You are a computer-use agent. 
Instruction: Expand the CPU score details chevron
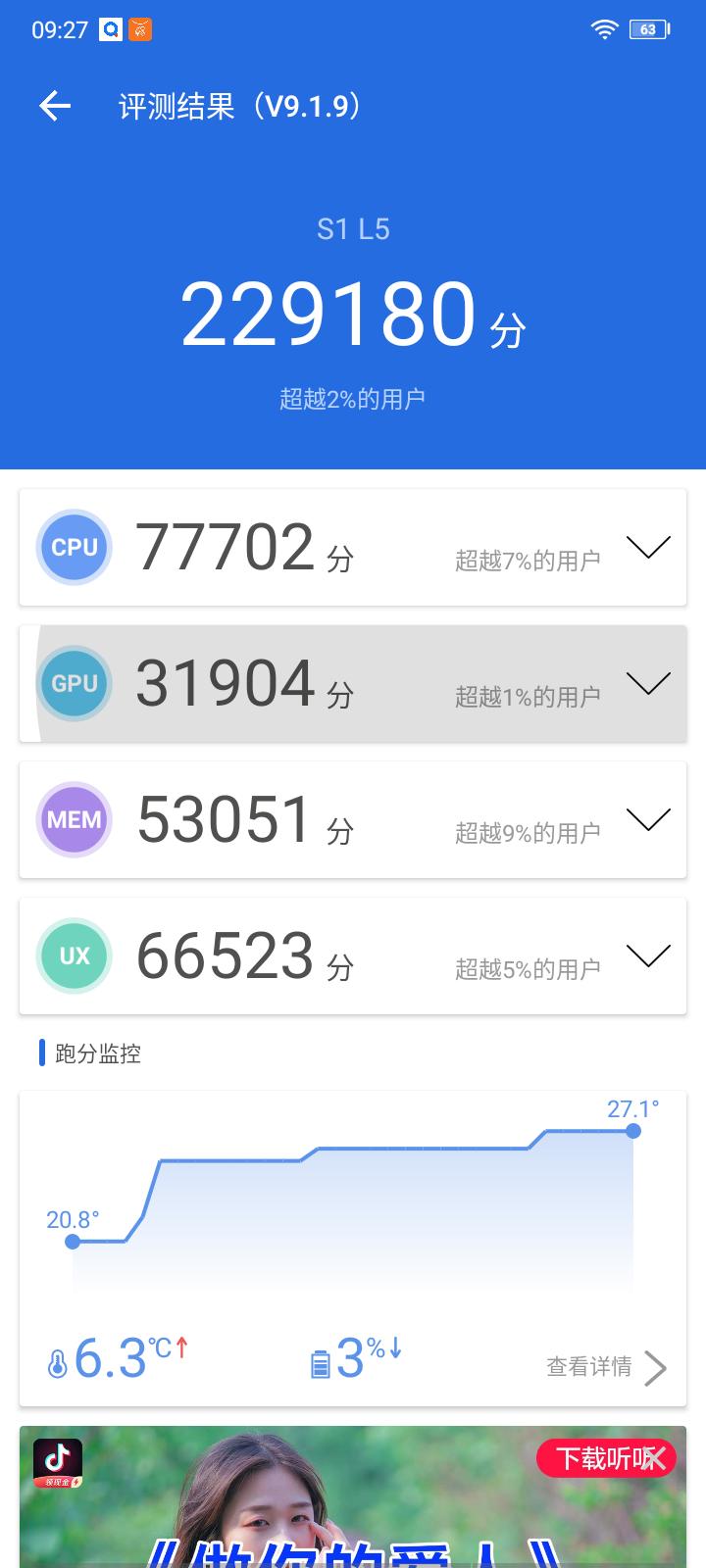[646, 547]
